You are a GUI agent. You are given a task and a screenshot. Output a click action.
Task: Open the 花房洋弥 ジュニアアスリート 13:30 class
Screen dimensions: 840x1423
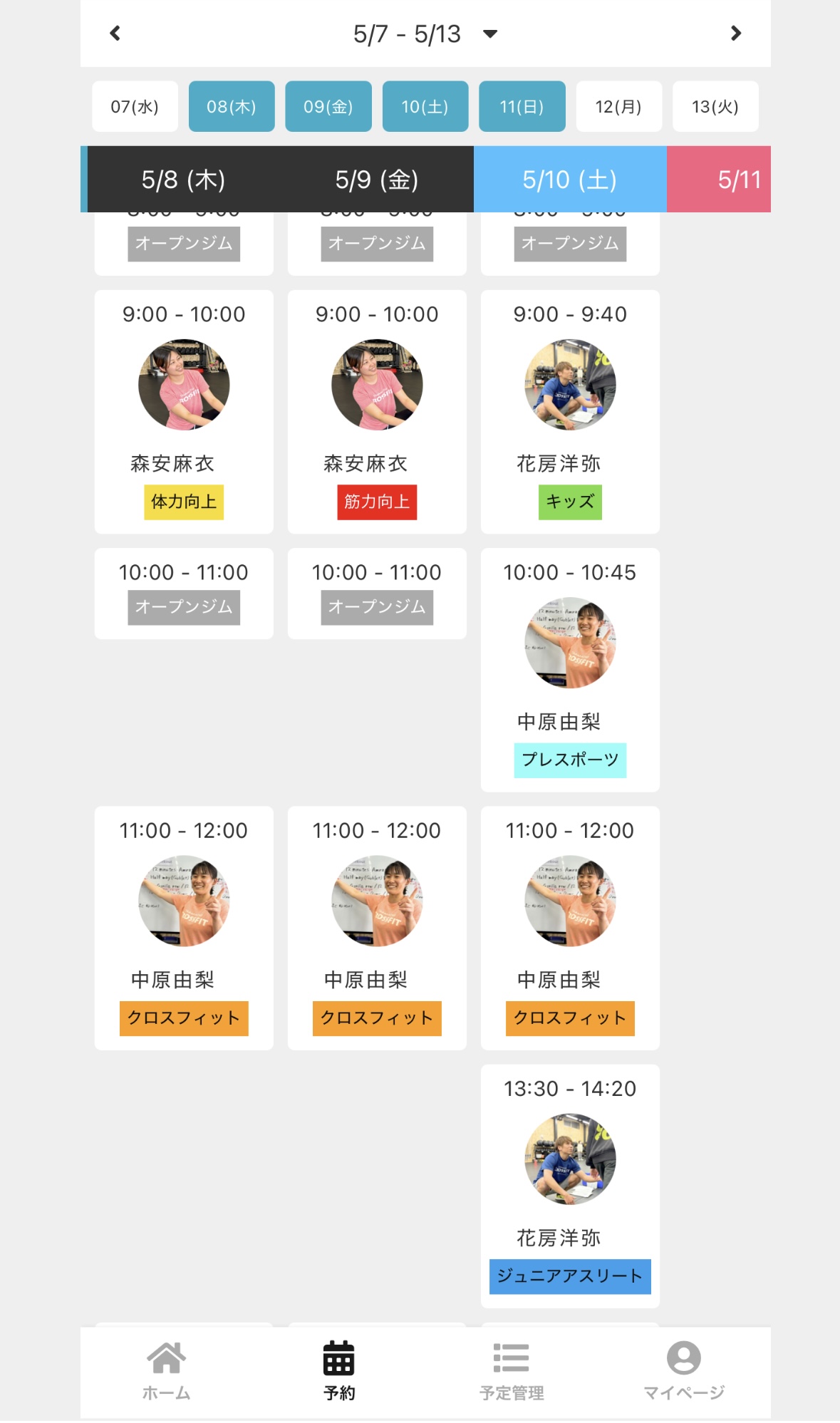[x=570, y=1186]
